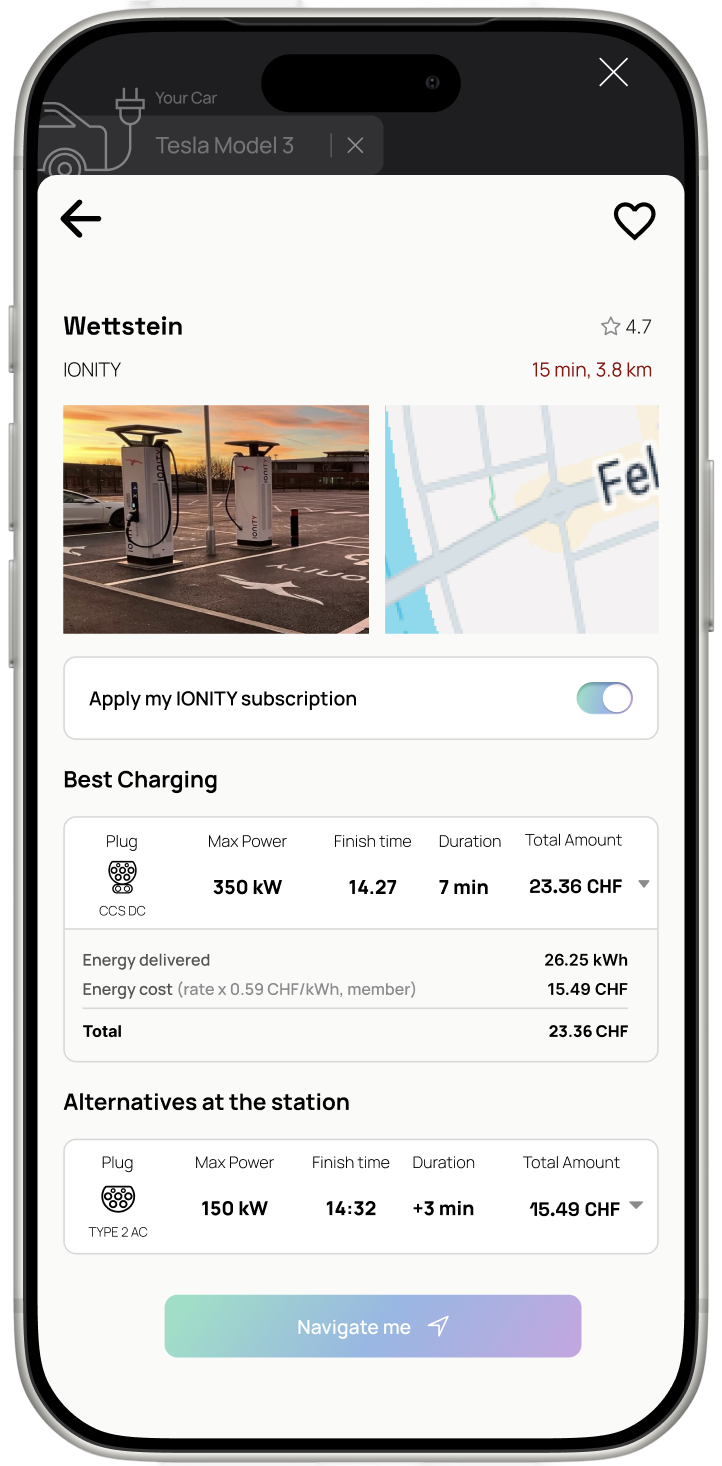Disable the IONITY subscription switch

pyautogui.click(x=605, y=698)
